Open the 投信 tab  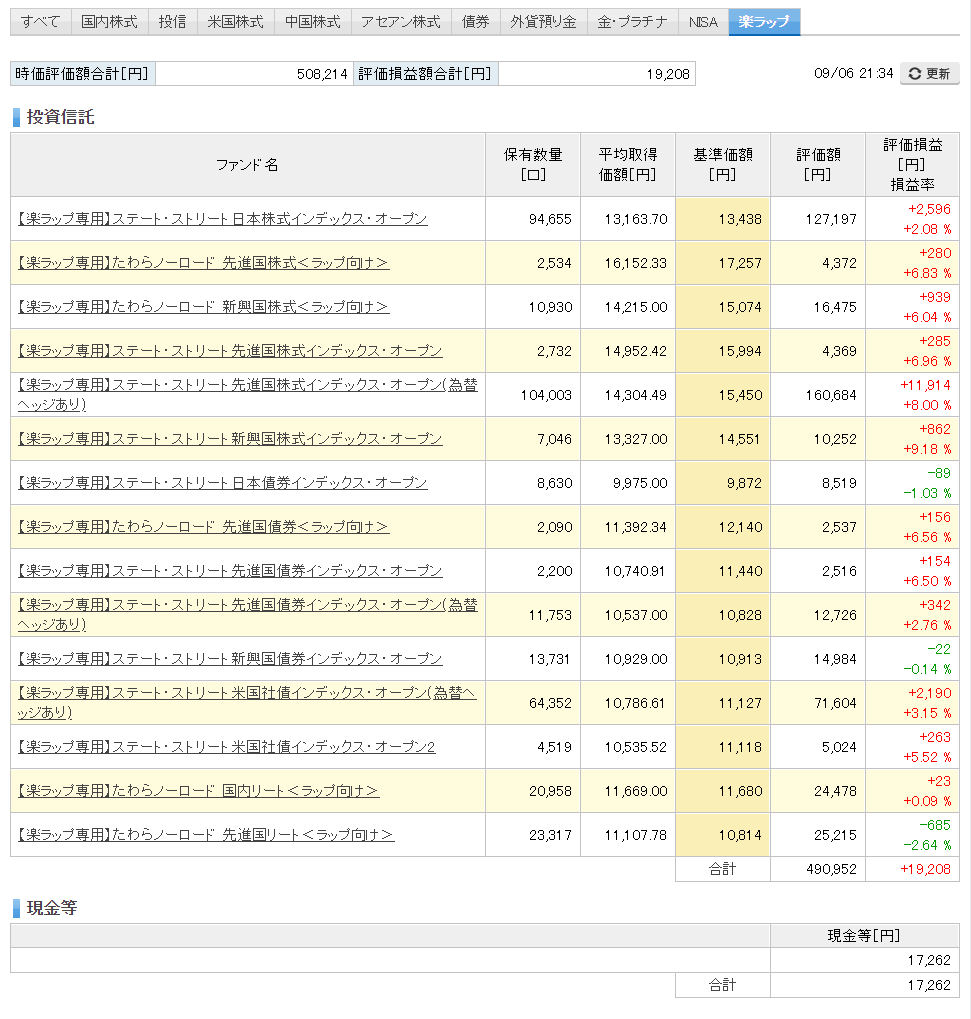tap(172, 22)
